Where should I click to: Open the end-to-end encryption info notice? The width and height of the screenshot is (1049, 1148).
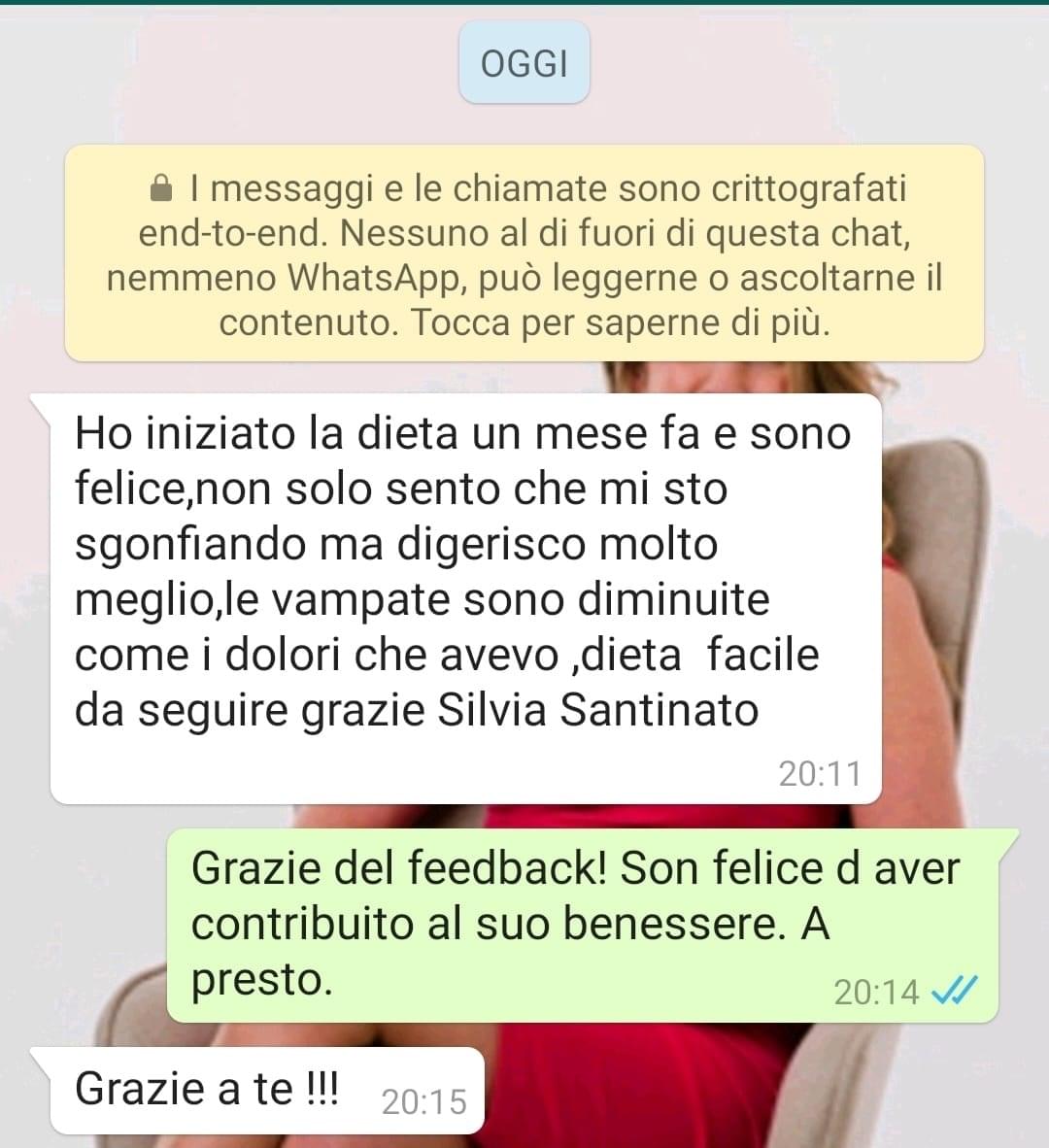click(x=524, y=254)
